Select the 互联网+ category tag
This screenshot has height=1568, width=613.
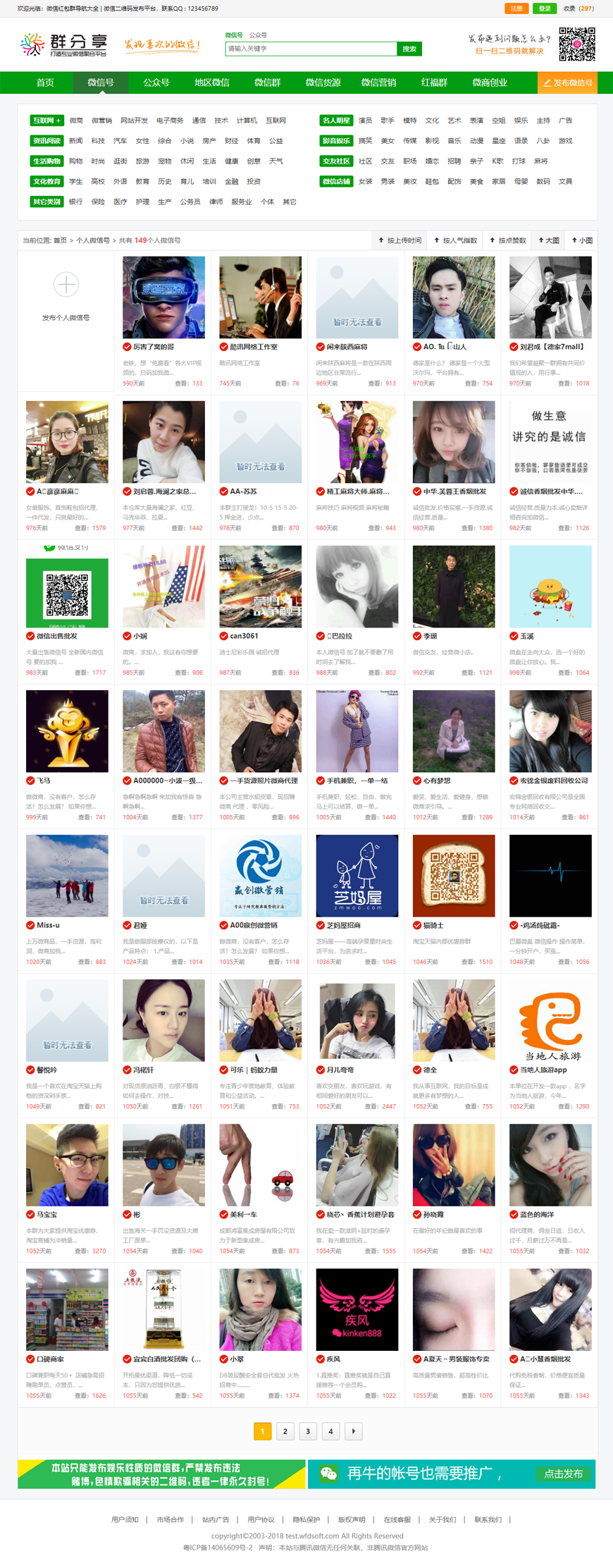(x=47, y=121)
